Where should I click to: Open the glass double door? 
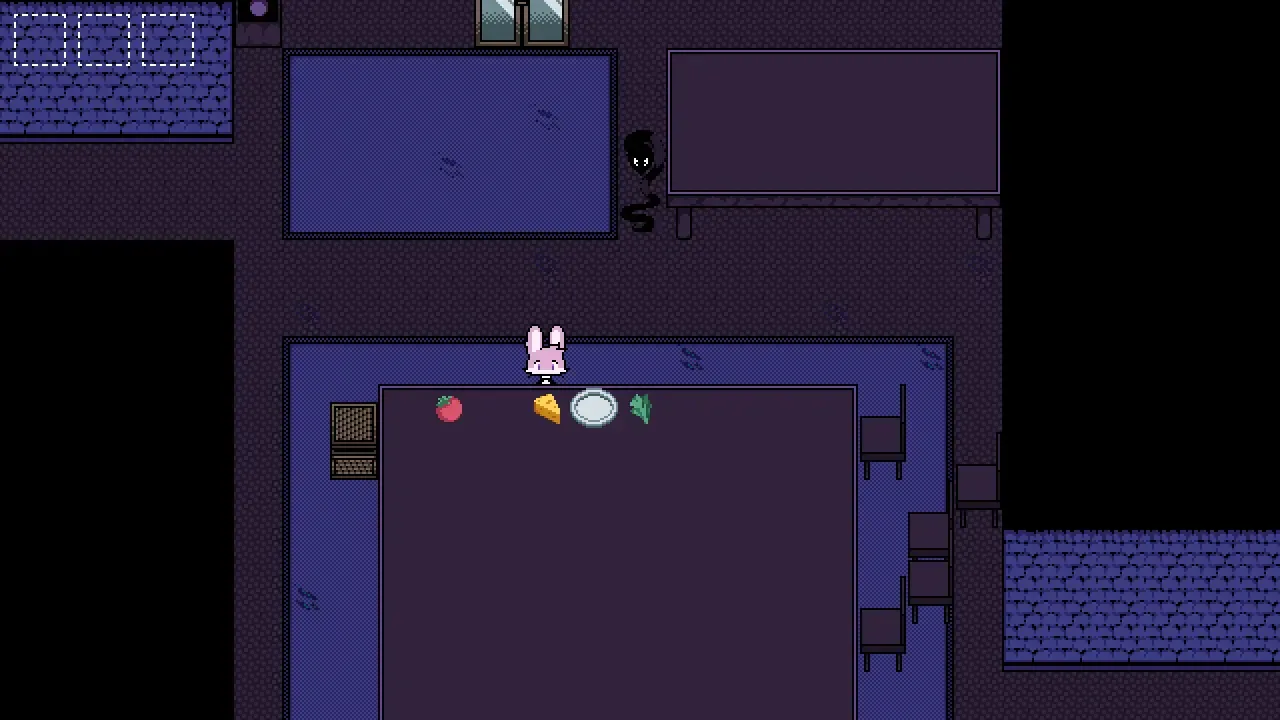522,22
